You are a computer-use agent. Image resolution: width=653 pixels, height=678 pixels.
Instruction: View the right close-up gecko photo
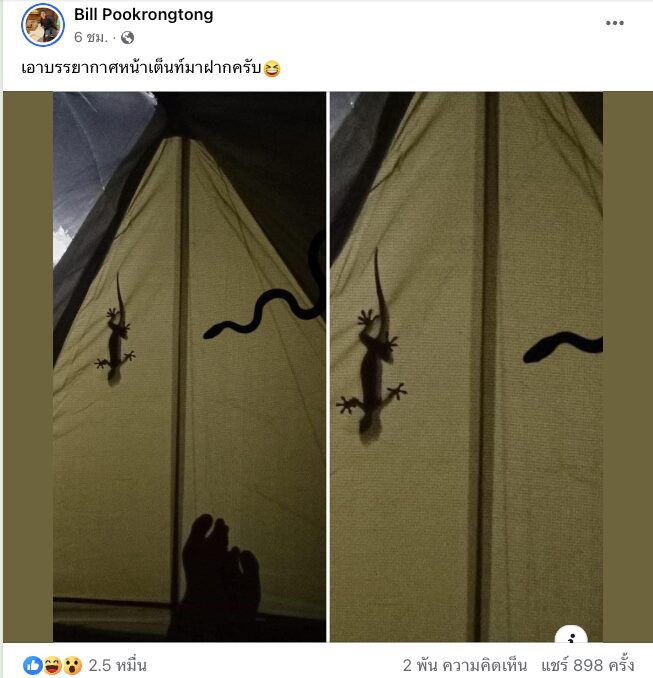[x=466, y=366]
